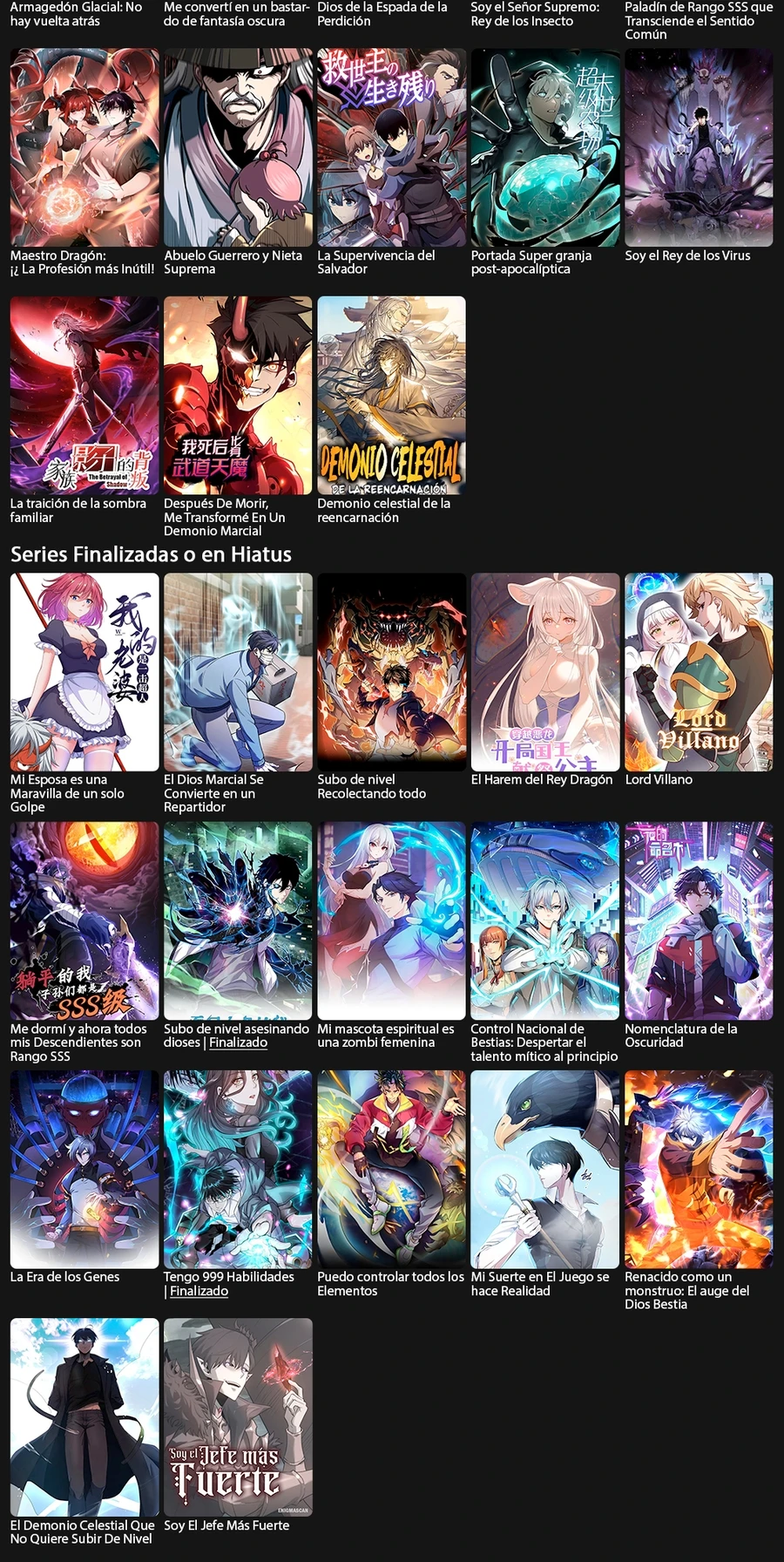
Task: Open Tengo 999 Habilidades series
Action: coord(238,1169)
